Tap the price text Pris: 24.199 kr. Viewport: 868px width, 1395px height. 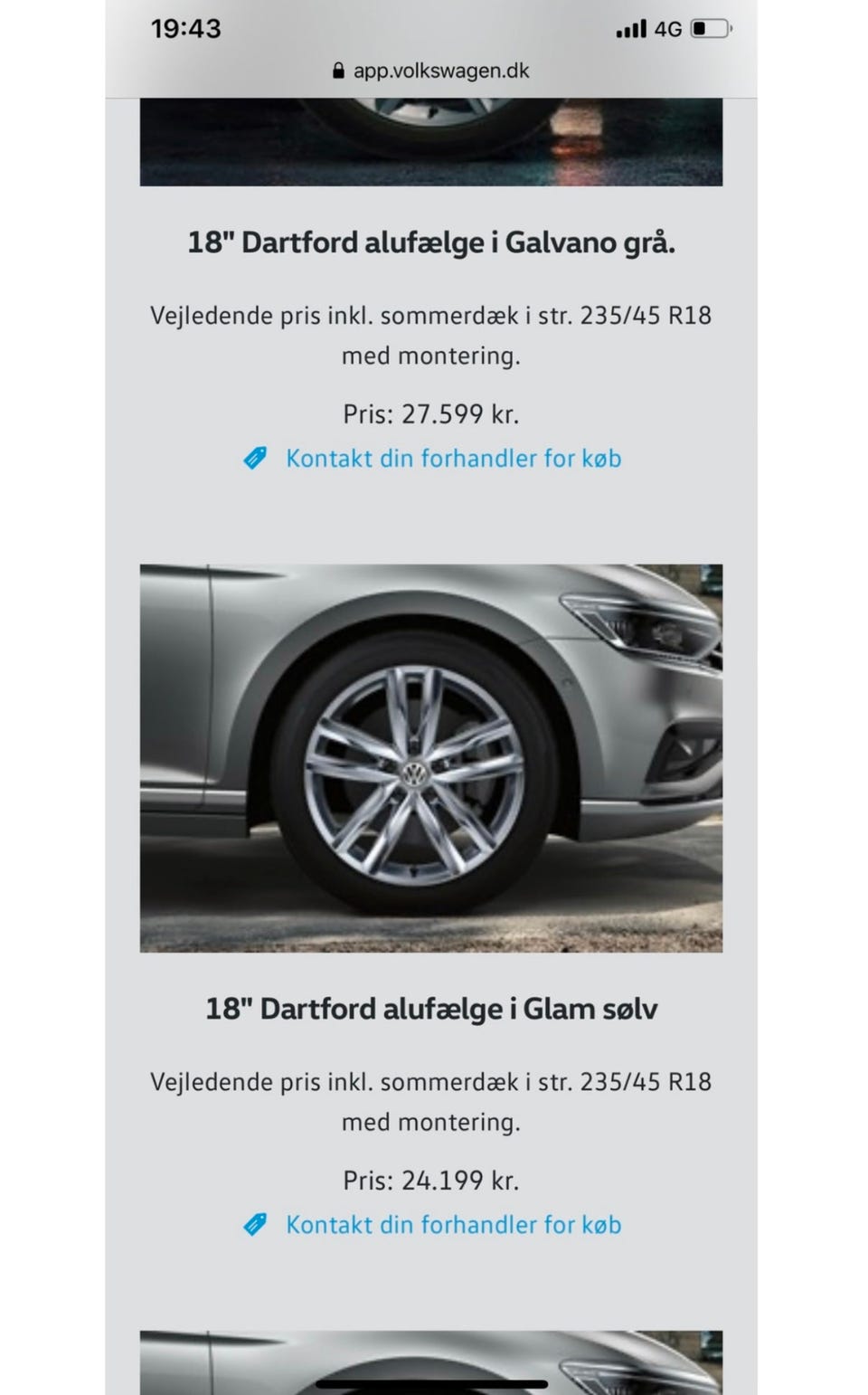pos(434,1180)
